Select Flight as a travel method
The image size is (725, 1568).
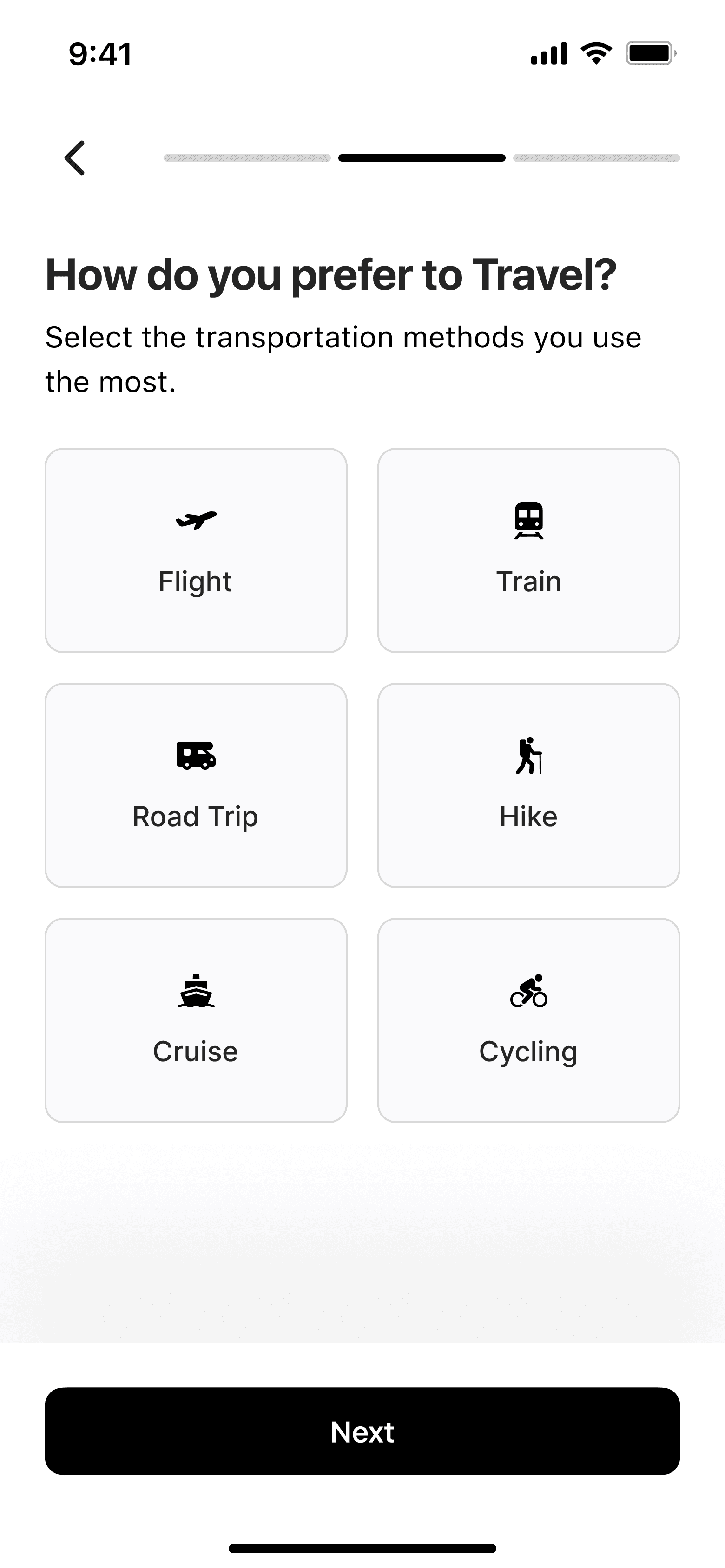[x=196, y=550]
